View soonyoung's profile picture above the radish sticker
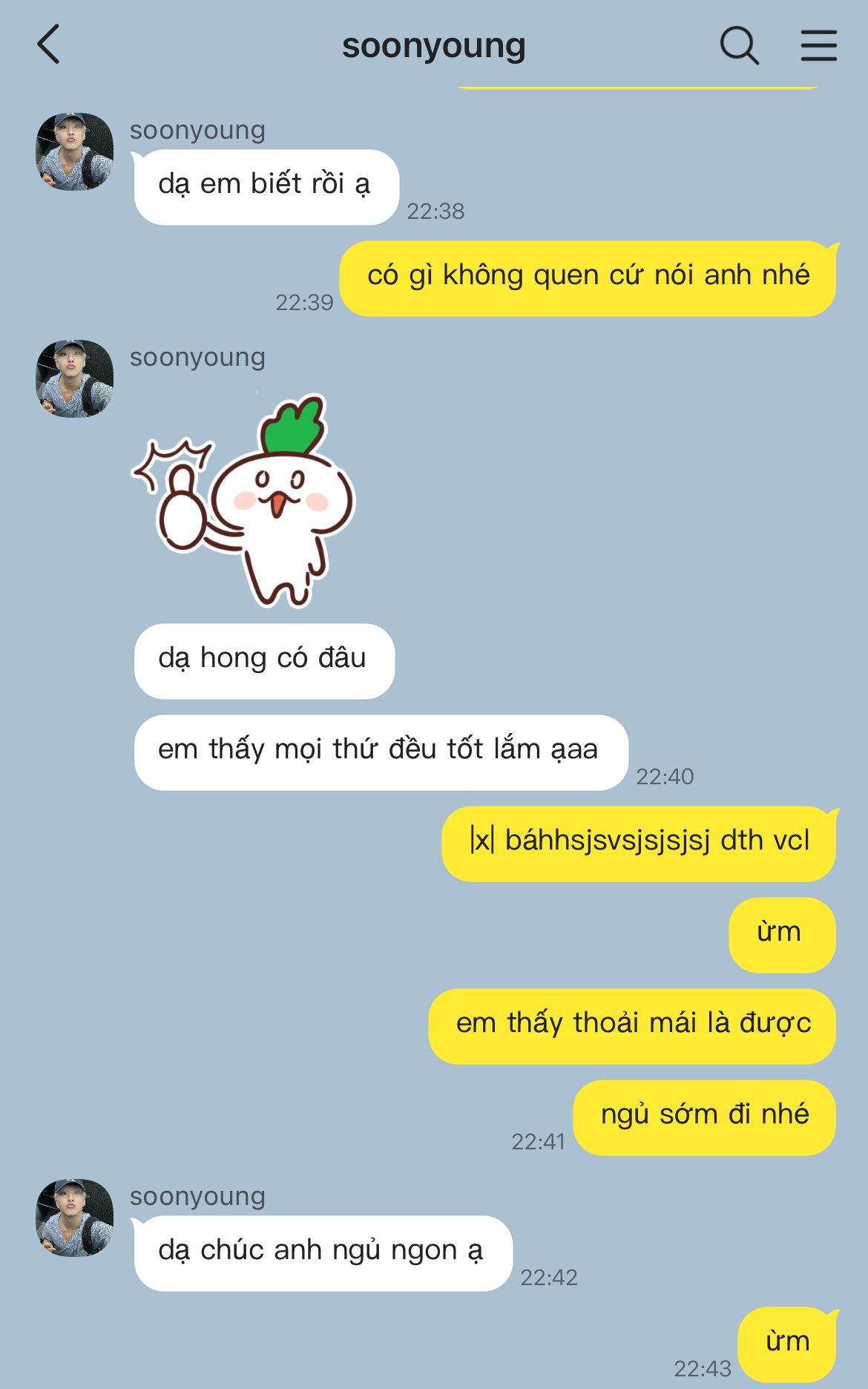 pos(74,378)
